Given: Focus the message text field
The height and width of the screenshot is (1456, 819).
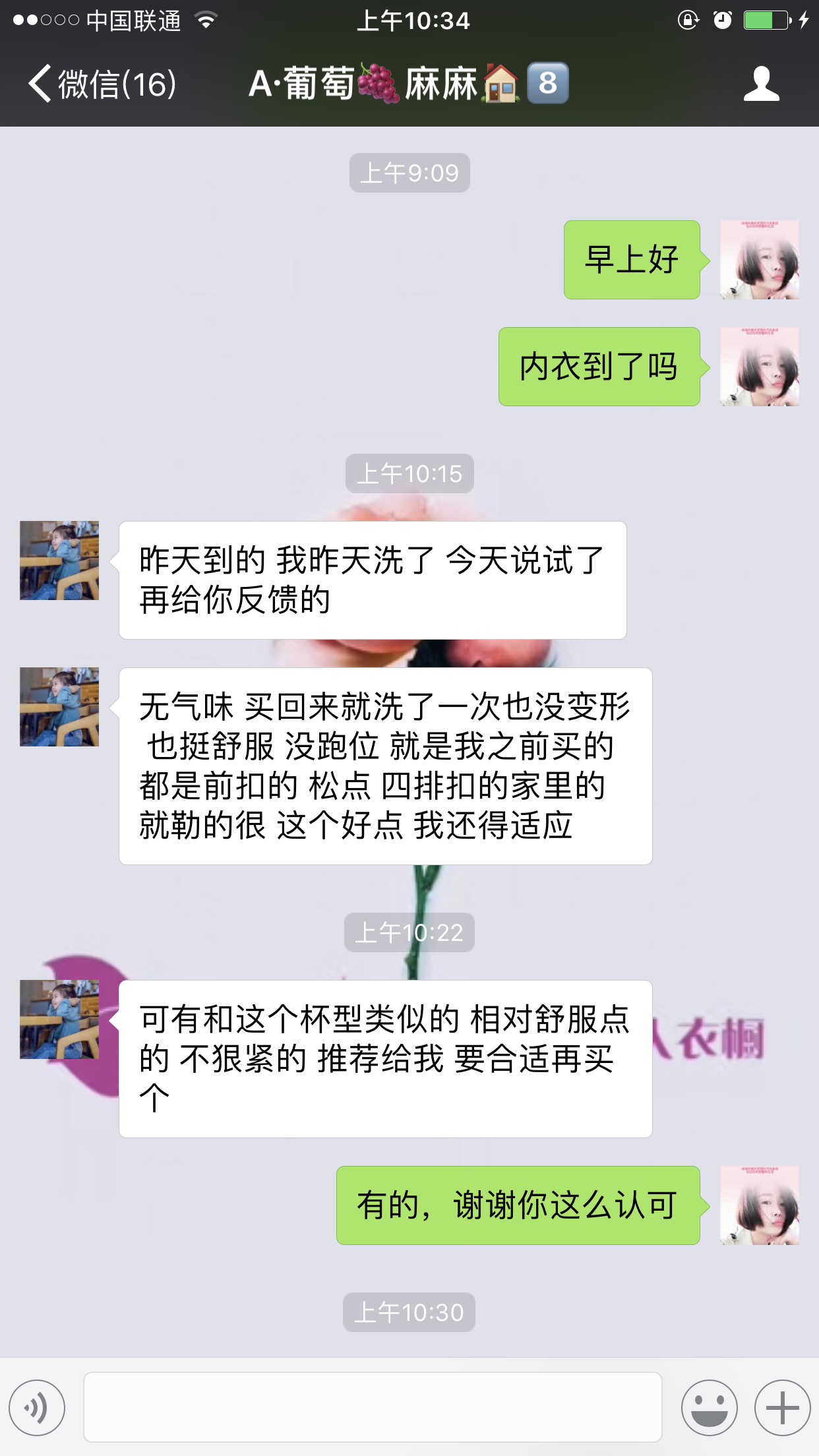Looking at the screenshot, I should coord(373,1408).
